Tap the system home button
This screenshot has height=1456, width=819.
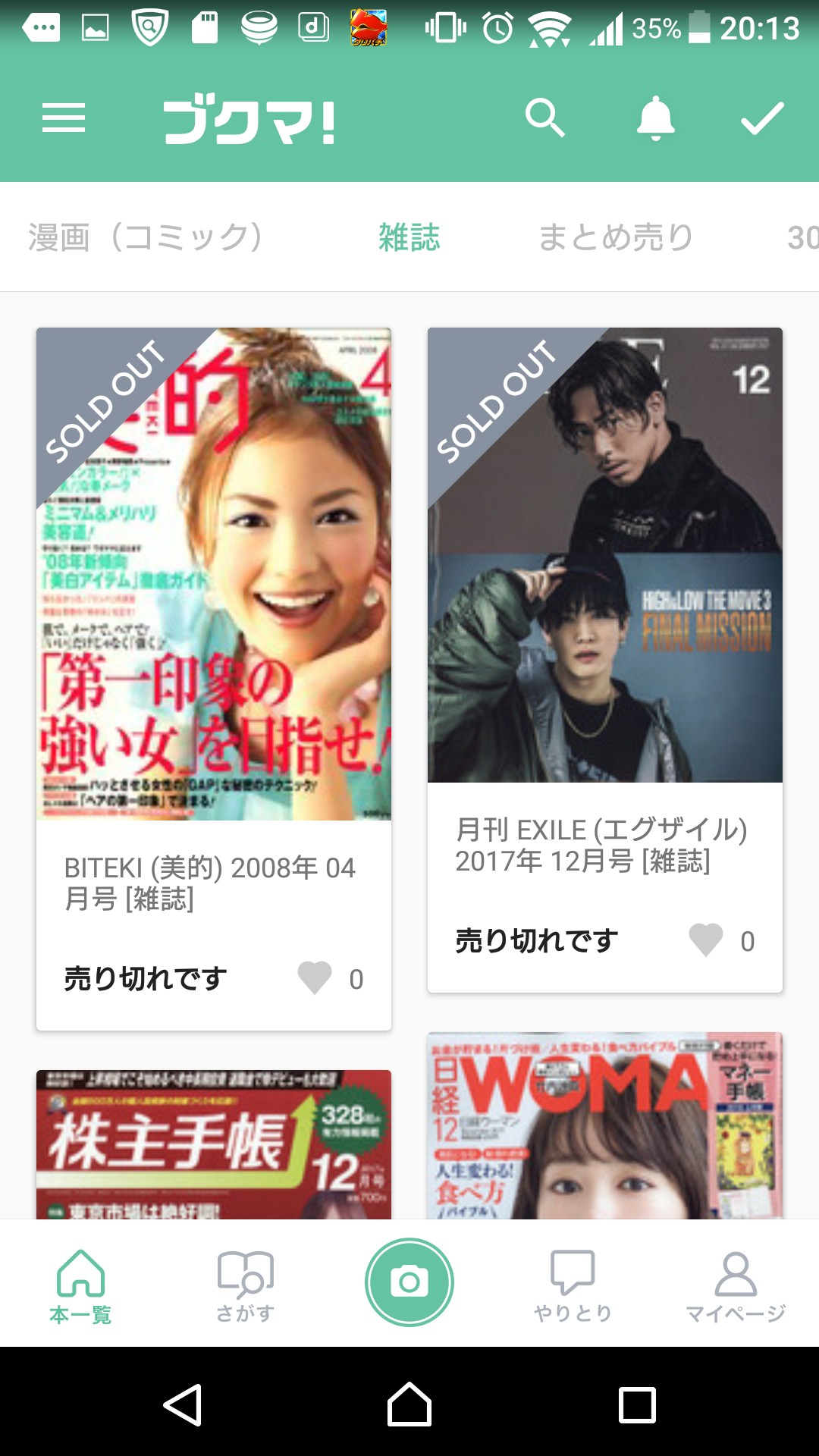coord(409,1404)
